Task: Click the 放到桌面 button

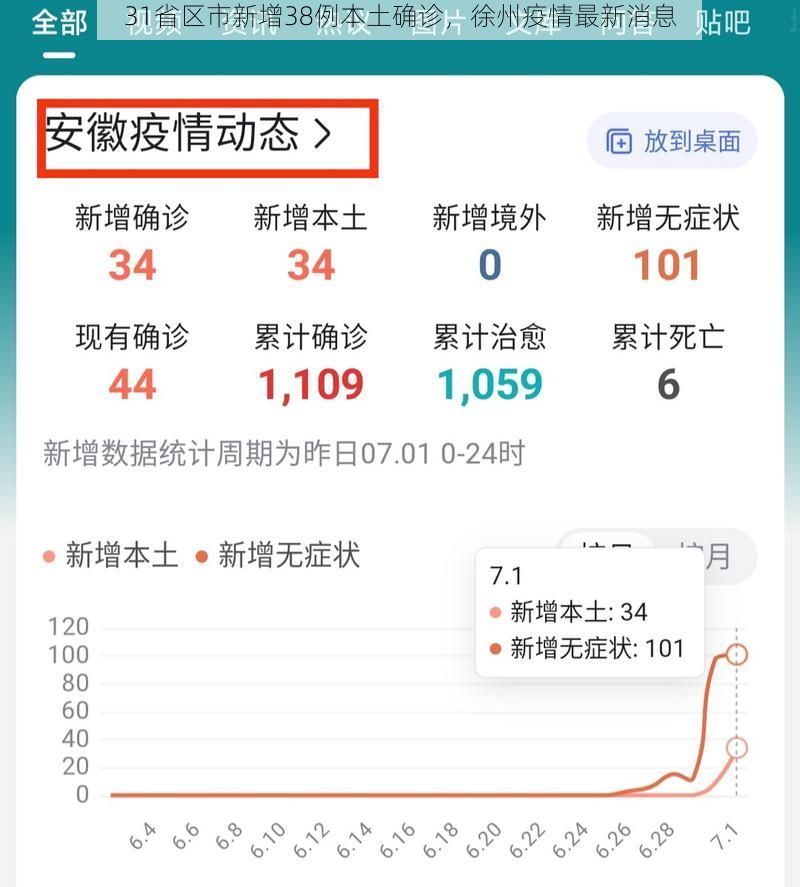Action: pos(670,141)
